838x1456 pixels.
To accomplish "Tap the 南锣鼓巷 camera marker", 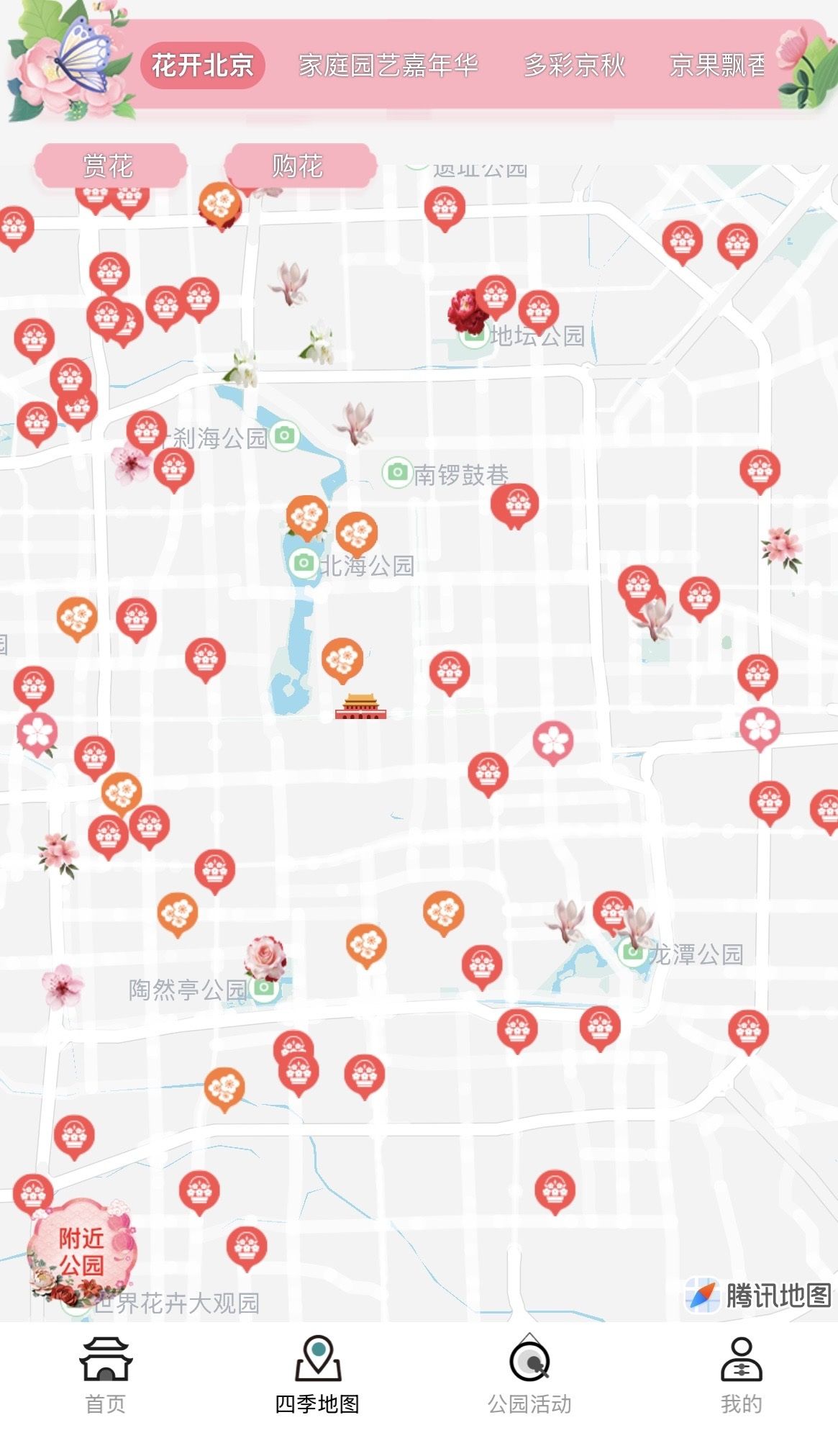I will pos(396,472).
